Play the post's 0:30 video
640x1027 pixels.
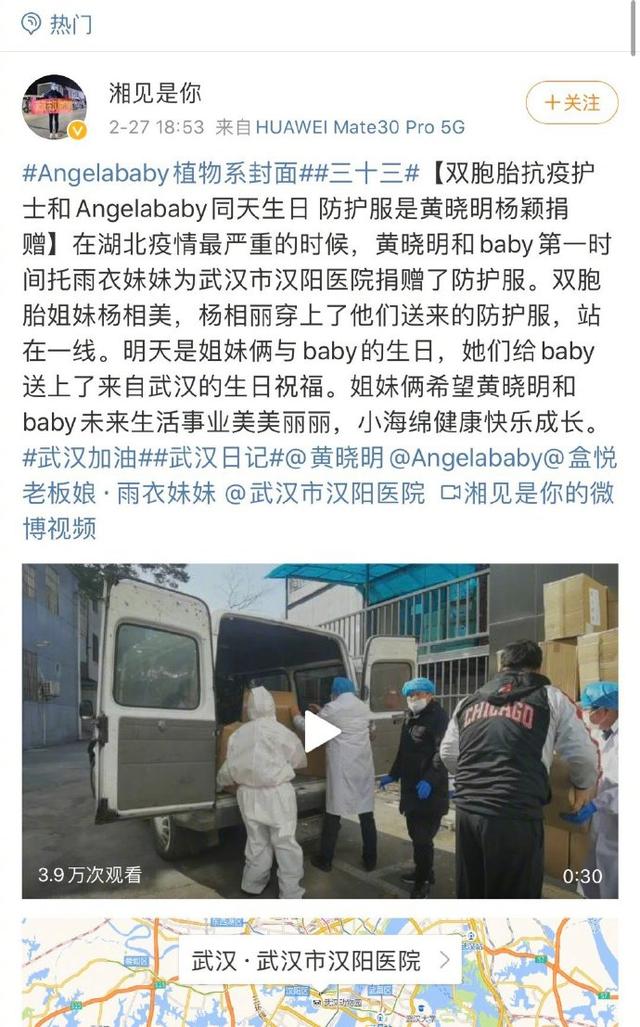click(x=320, y=731)
